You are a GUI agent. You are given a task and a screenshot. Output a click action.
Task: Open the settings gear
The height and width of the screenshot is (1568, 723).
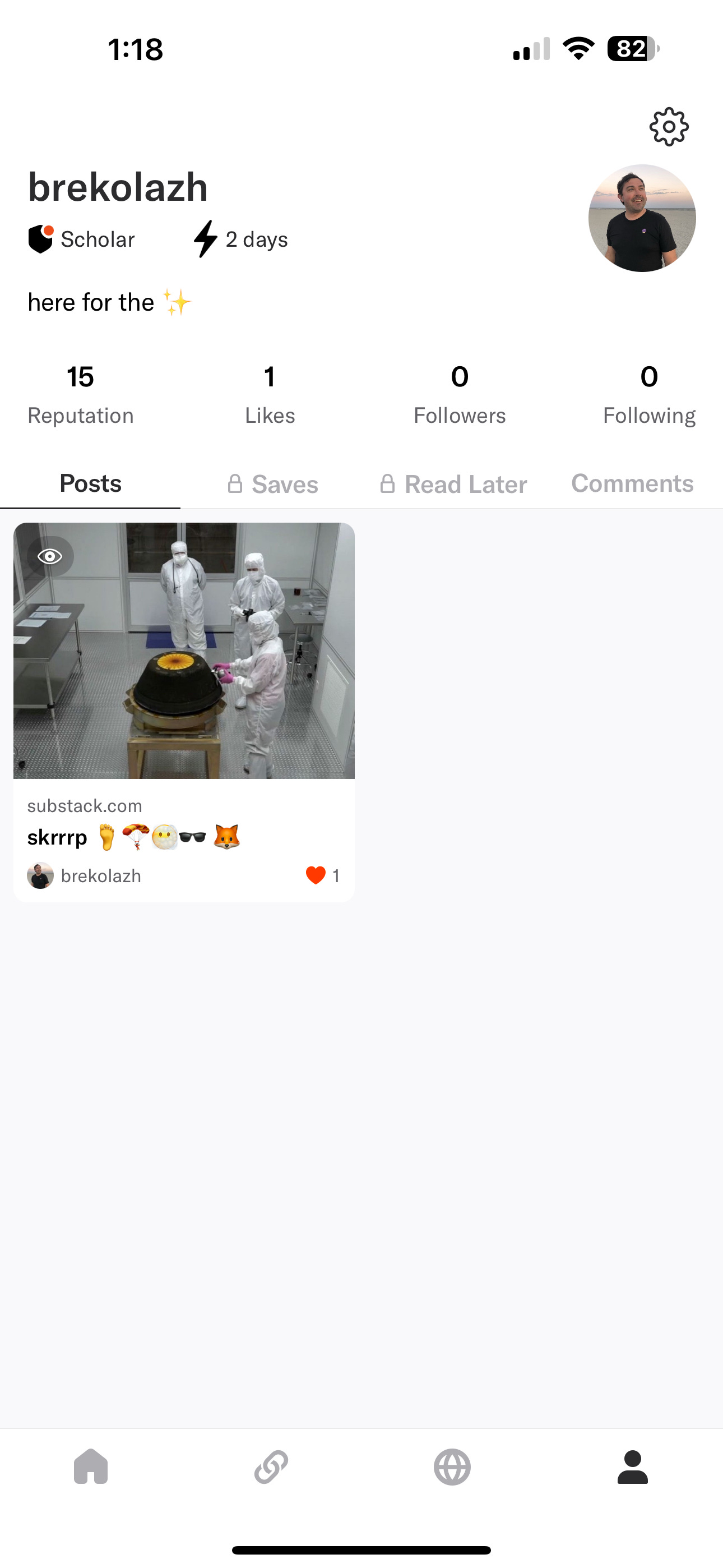668,127
